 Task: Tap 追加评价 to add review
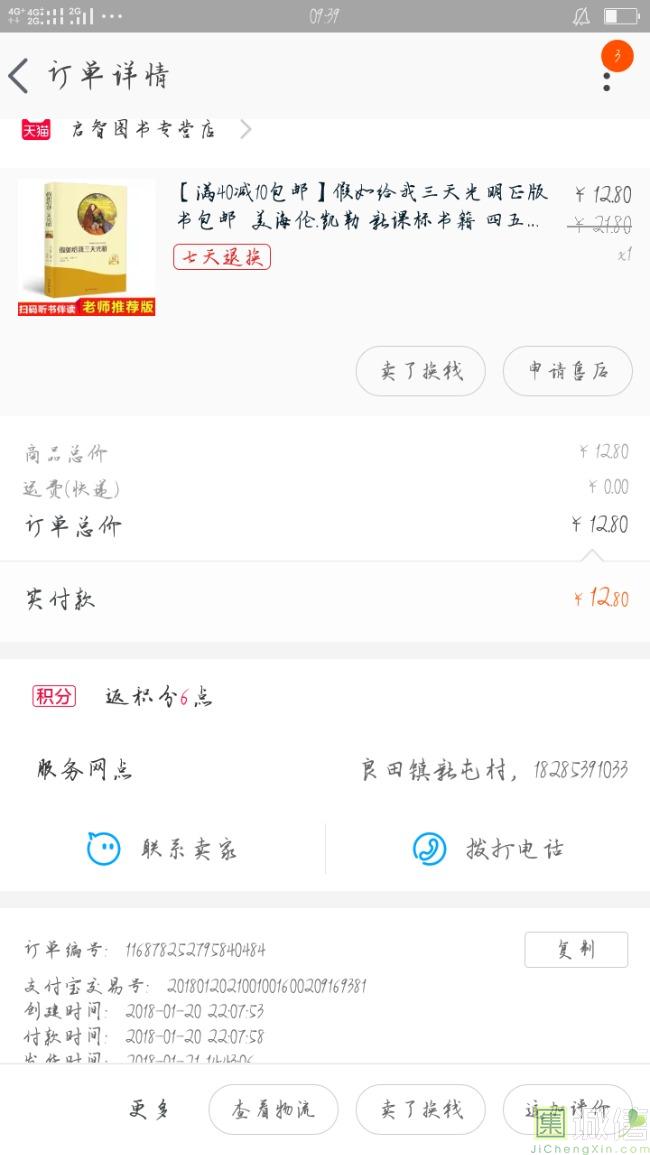click(x=566, y=1109)
